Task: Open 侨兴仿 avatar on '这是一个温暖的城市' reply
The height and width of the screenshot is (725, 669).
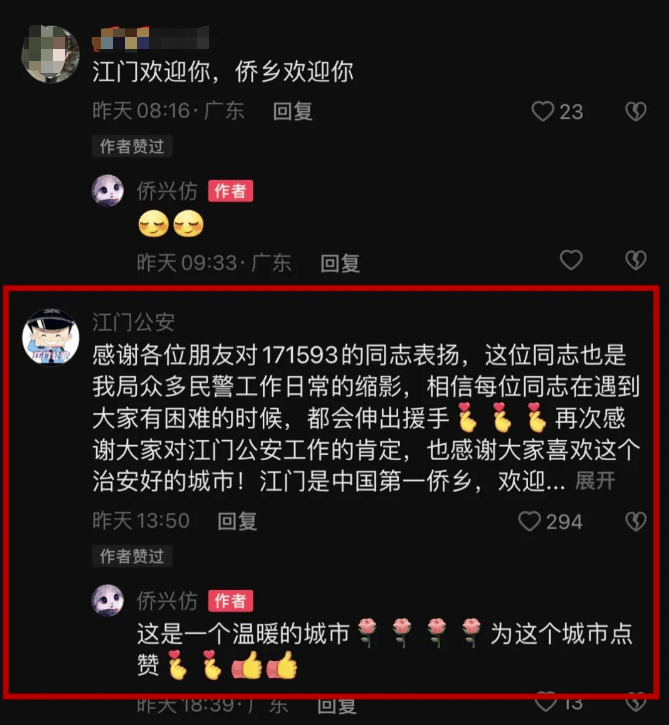Action: [108, 600]
